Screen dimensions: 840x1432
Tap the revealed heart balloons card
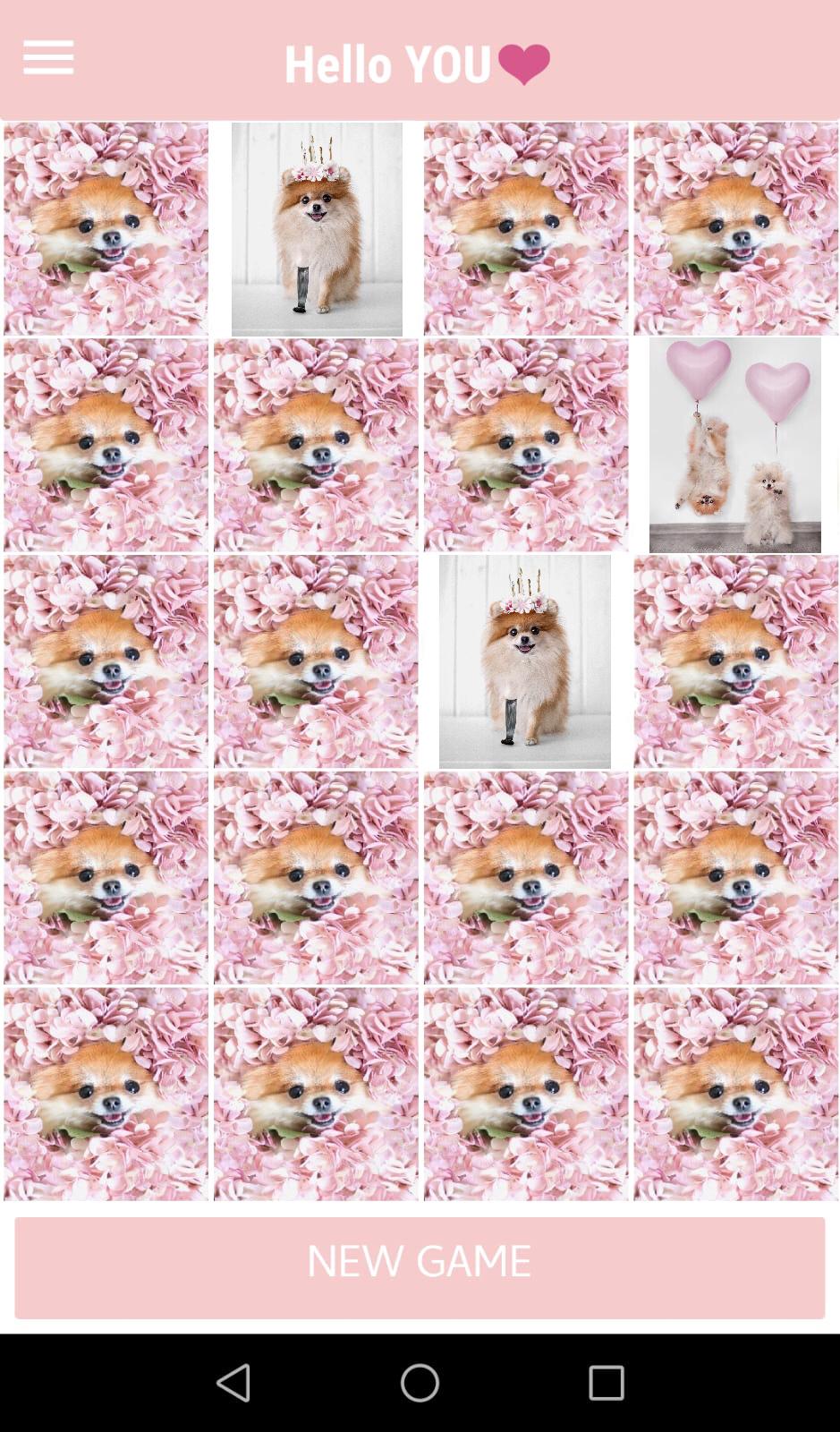click(735, 445)
